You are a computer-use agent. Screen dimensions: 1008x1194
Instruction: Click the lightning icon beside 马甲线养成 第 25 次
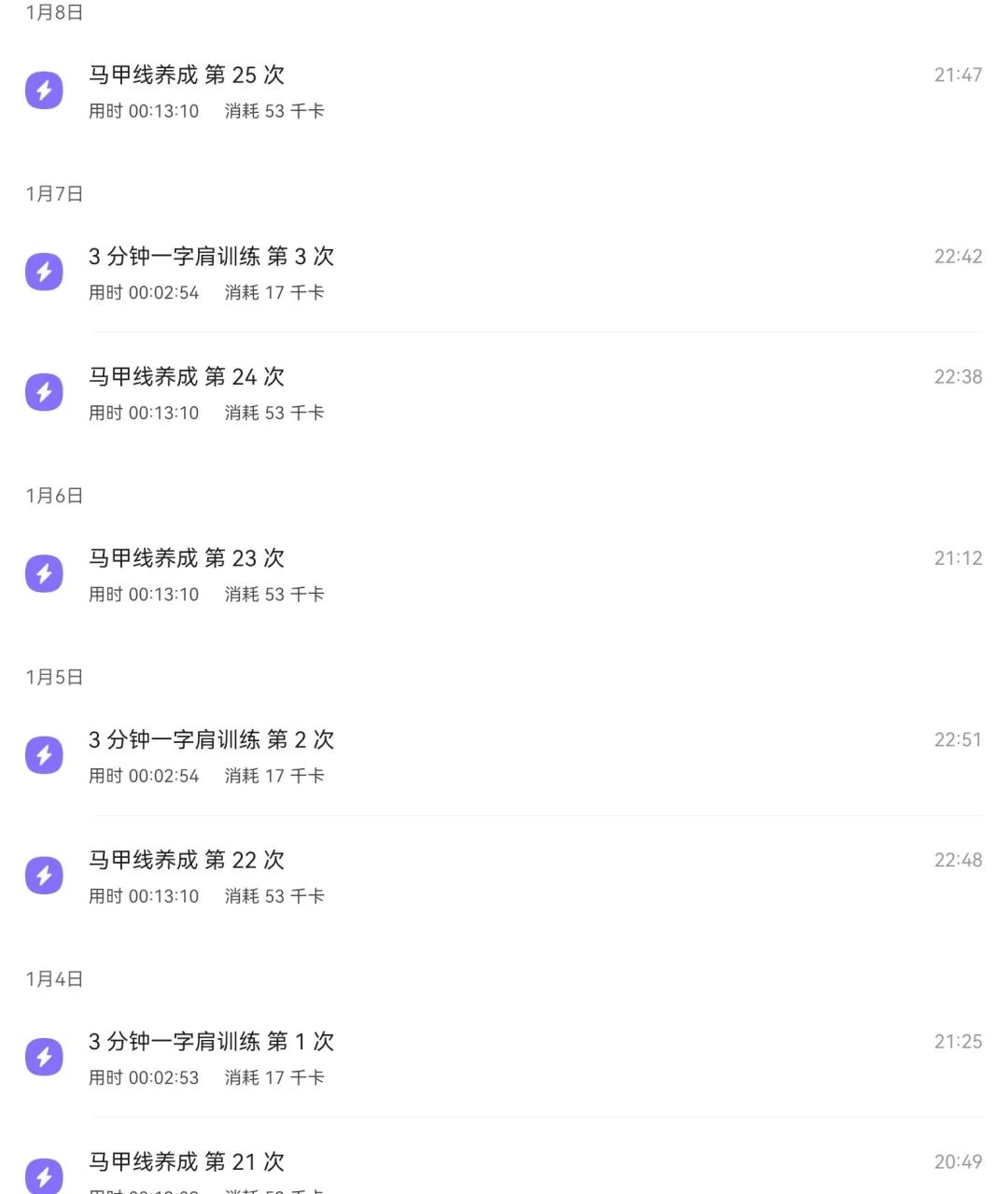pyautogui.click(x=44, y=91)
